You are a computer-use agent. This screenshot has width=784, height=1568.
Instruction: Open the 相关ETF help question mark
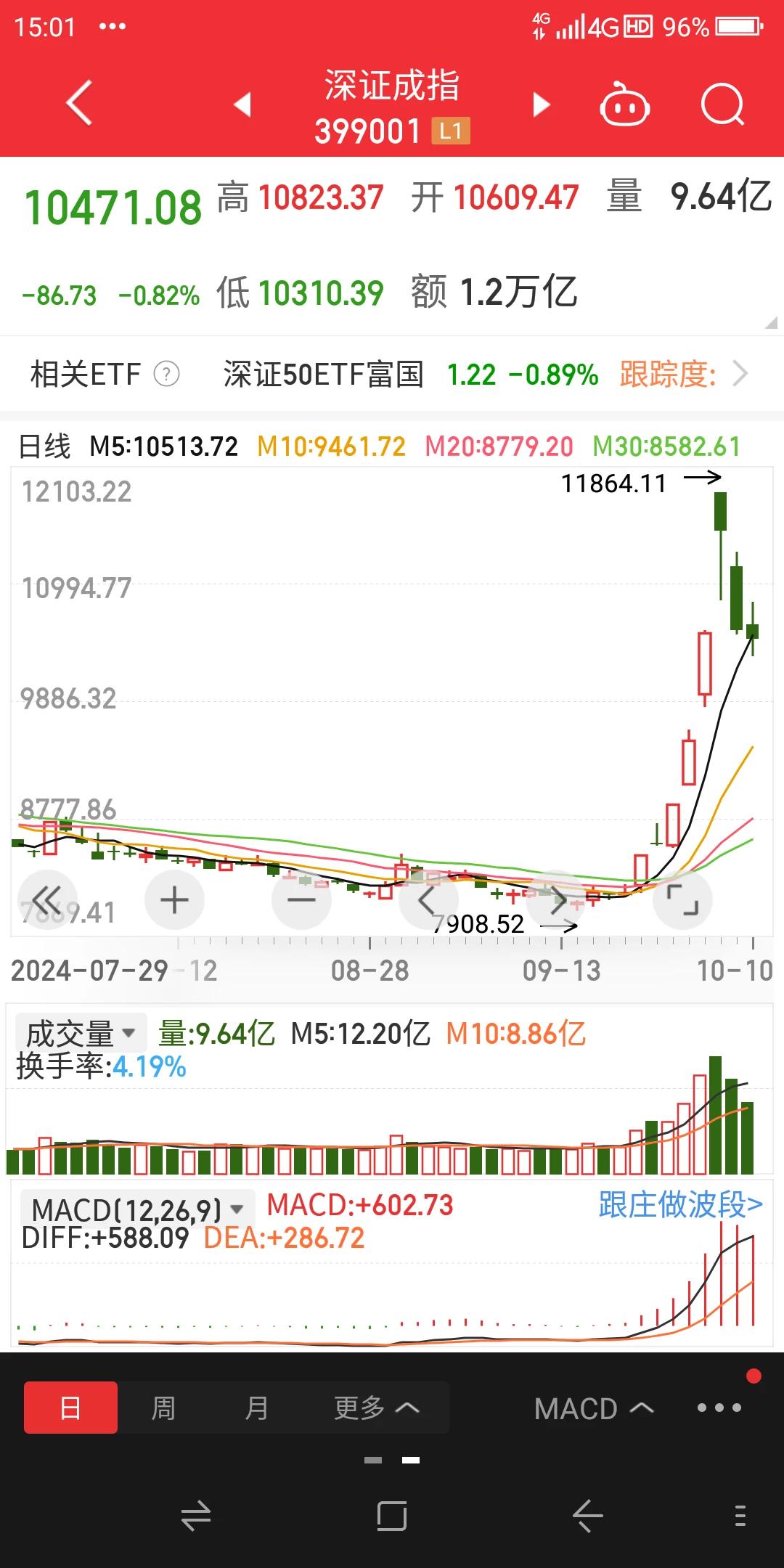pyautogui.click(x=167, y=375)
